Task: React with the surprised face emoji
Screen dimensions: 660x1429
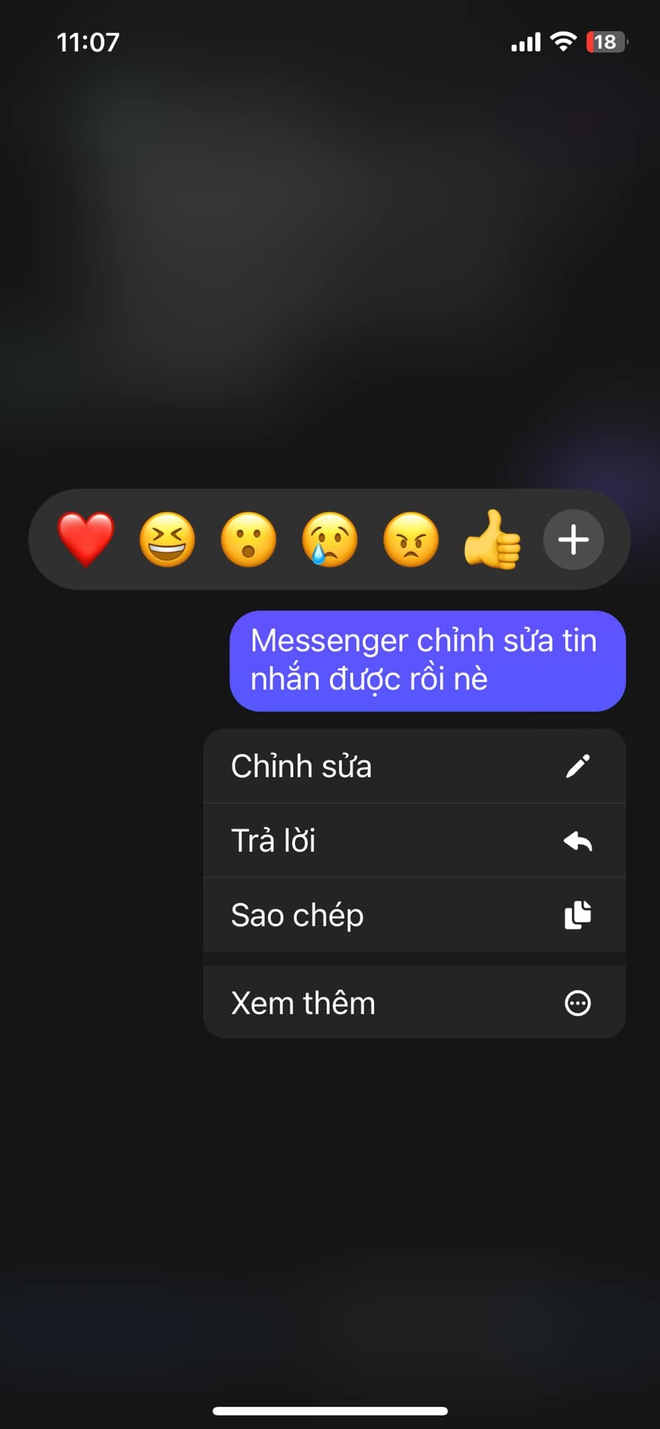Action: (x=248, y=540)
